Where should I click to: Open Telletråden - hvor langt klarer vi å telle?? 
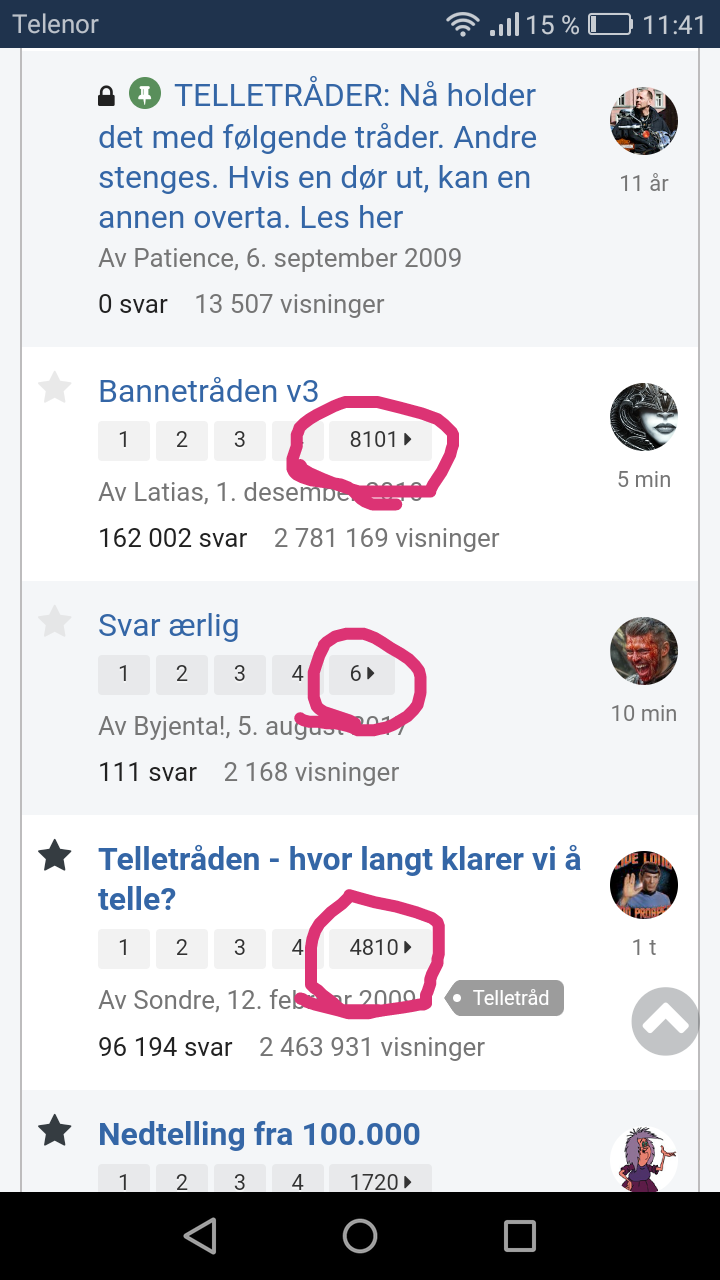[339, 879]
